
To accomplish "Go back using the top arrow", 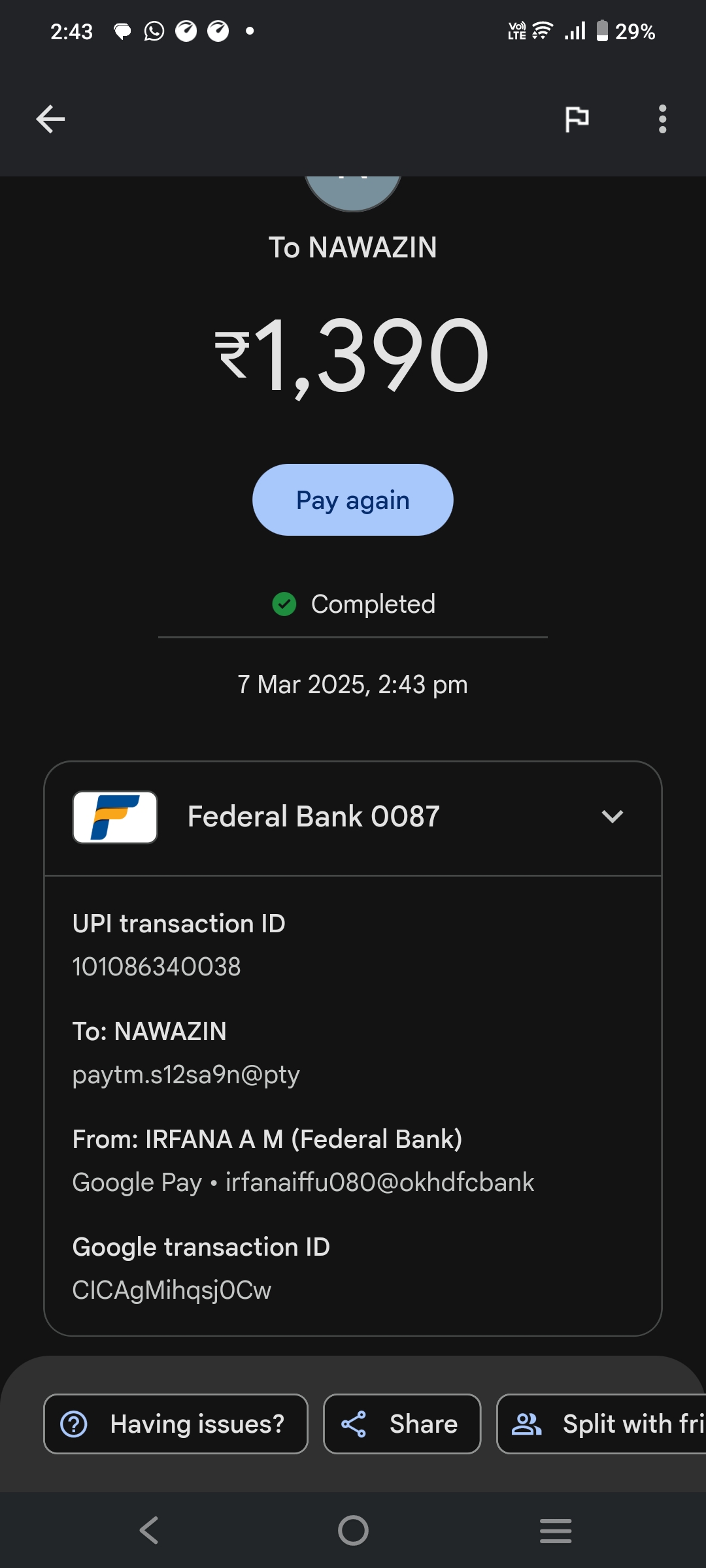I will click(50, 119).
